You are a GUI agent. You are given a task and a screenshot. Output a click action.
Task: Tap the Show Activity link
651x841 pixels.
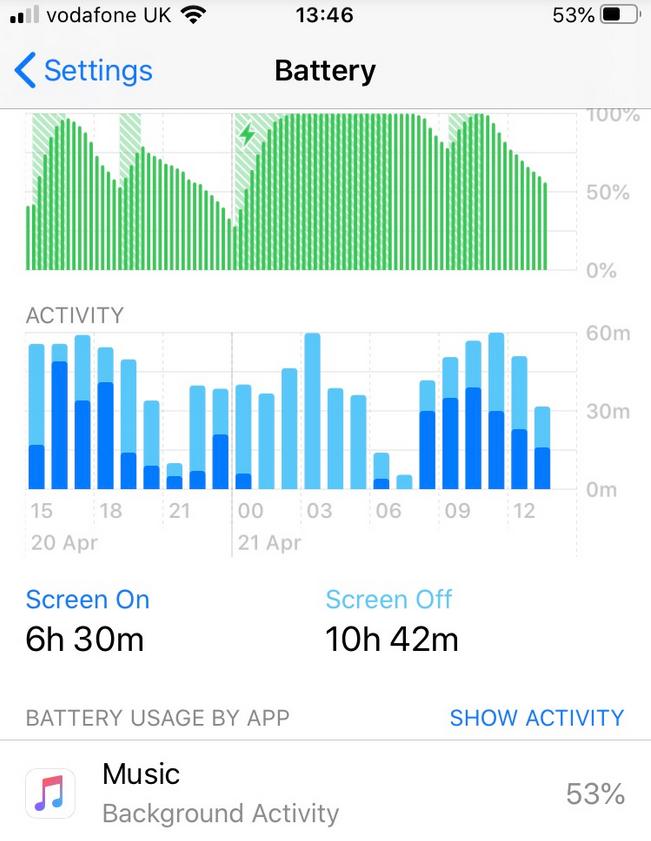536,717
